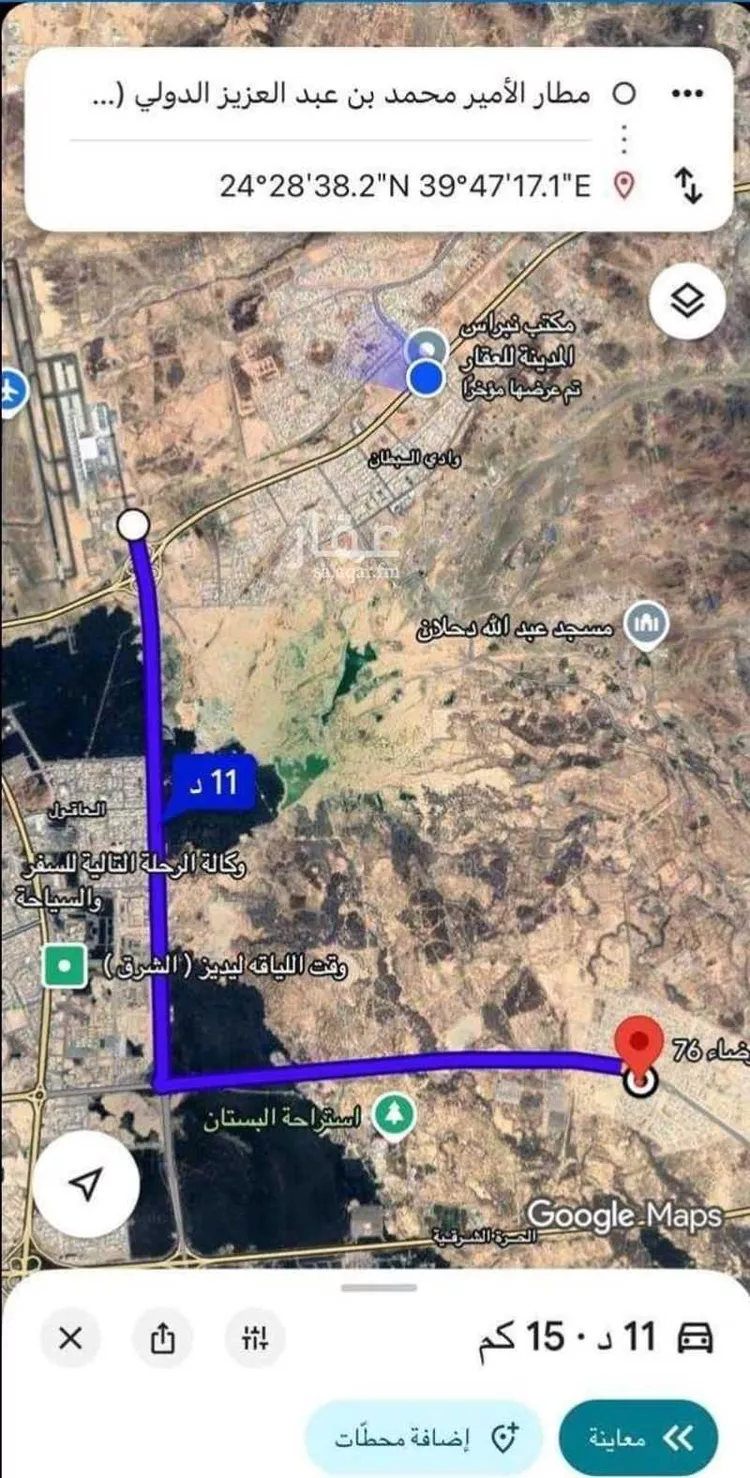Tap the 11 د route time label

214,782
